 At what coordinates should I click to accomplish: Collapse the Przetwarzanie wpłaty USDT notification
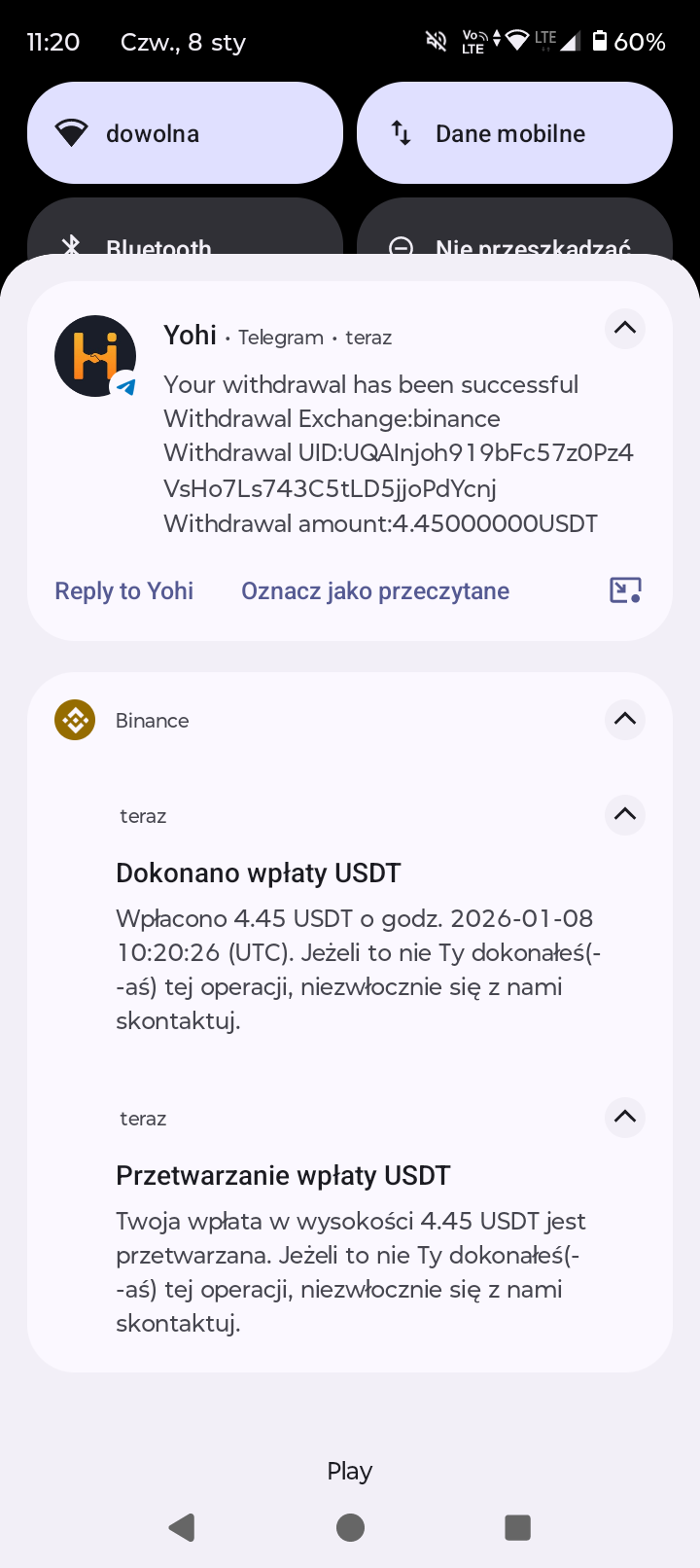coord(625,1117)
